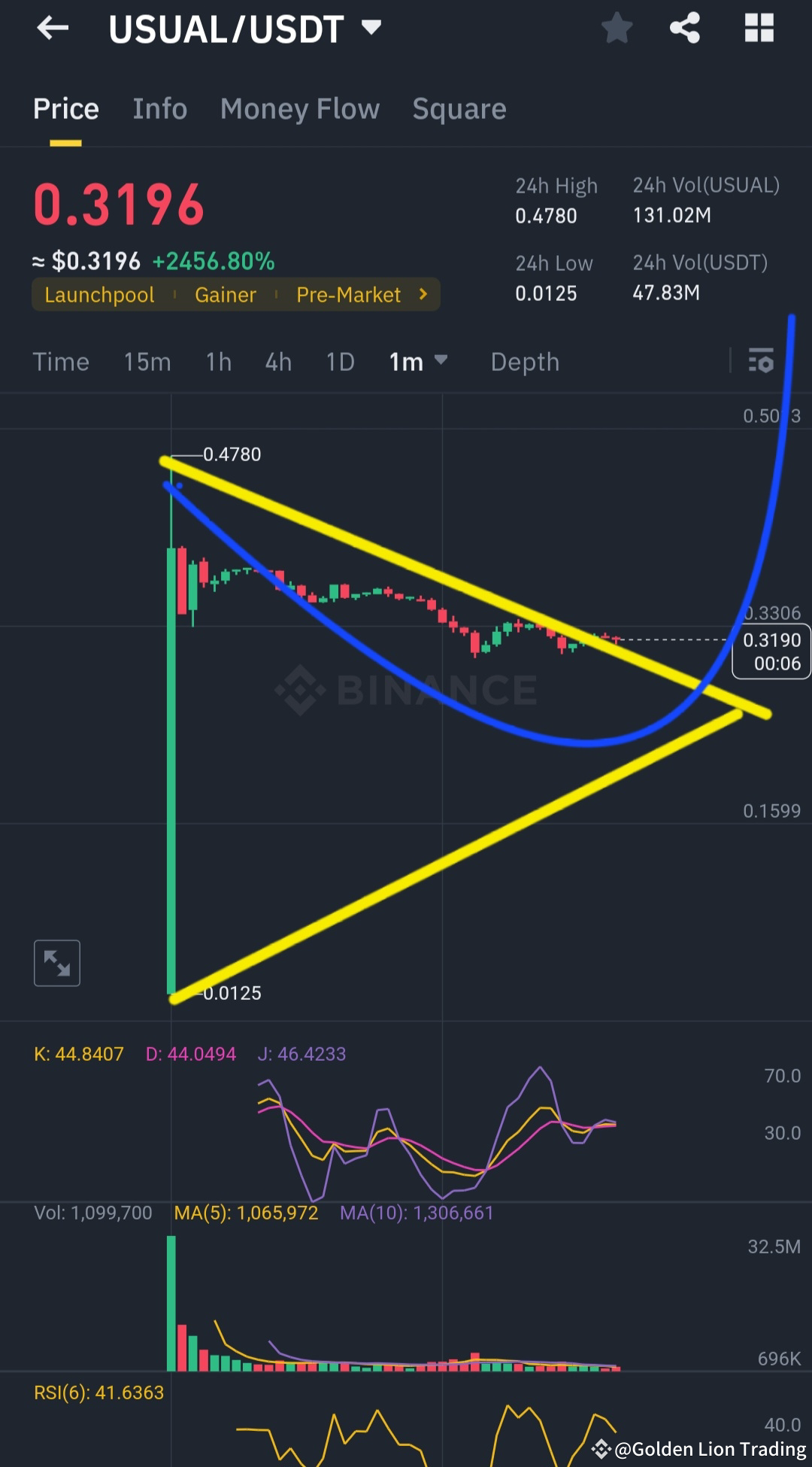Tap the share icon in the header
This screenshot has height=1467, width=812.
(685, 28)
